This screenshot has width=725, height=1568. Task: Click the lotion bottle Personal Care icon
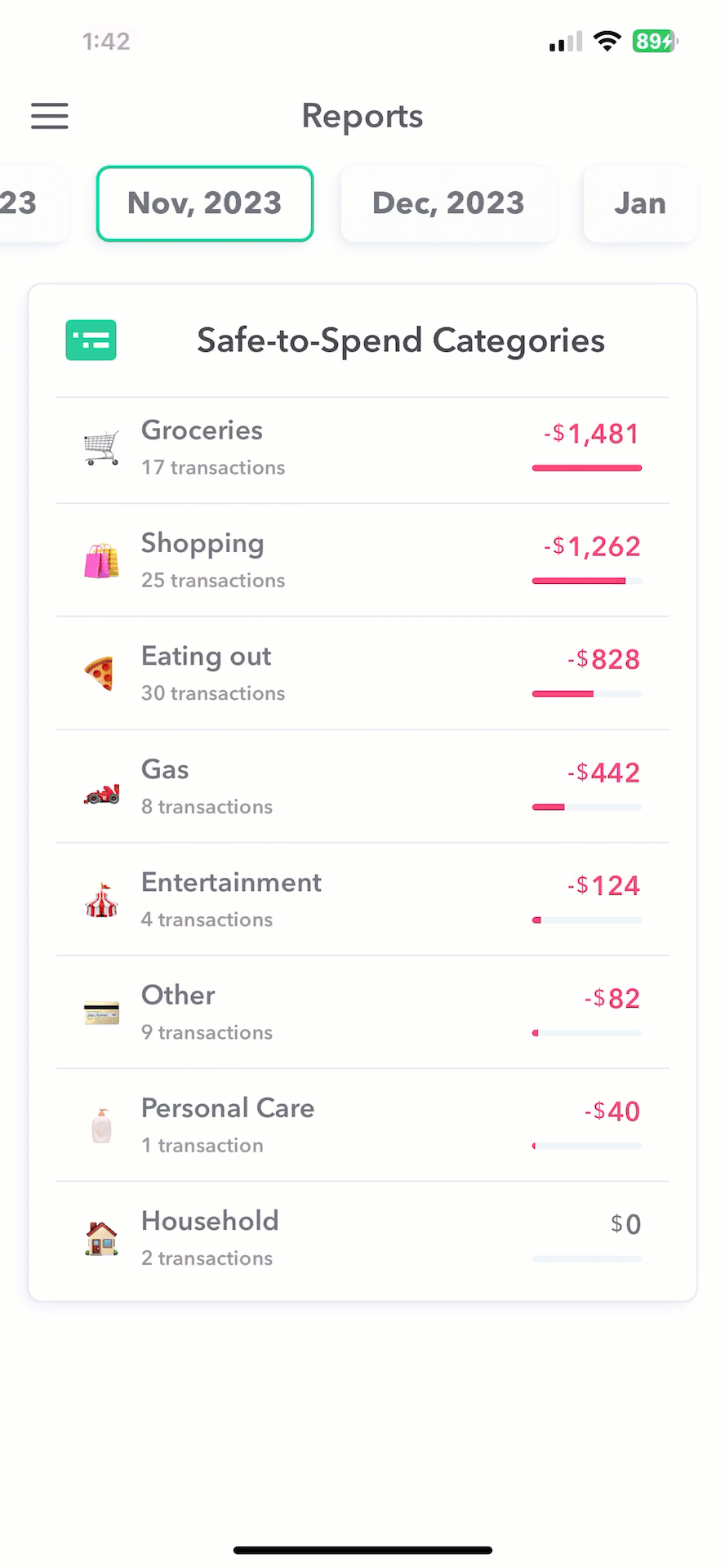pyautogui.click(x=100, y=1125)
